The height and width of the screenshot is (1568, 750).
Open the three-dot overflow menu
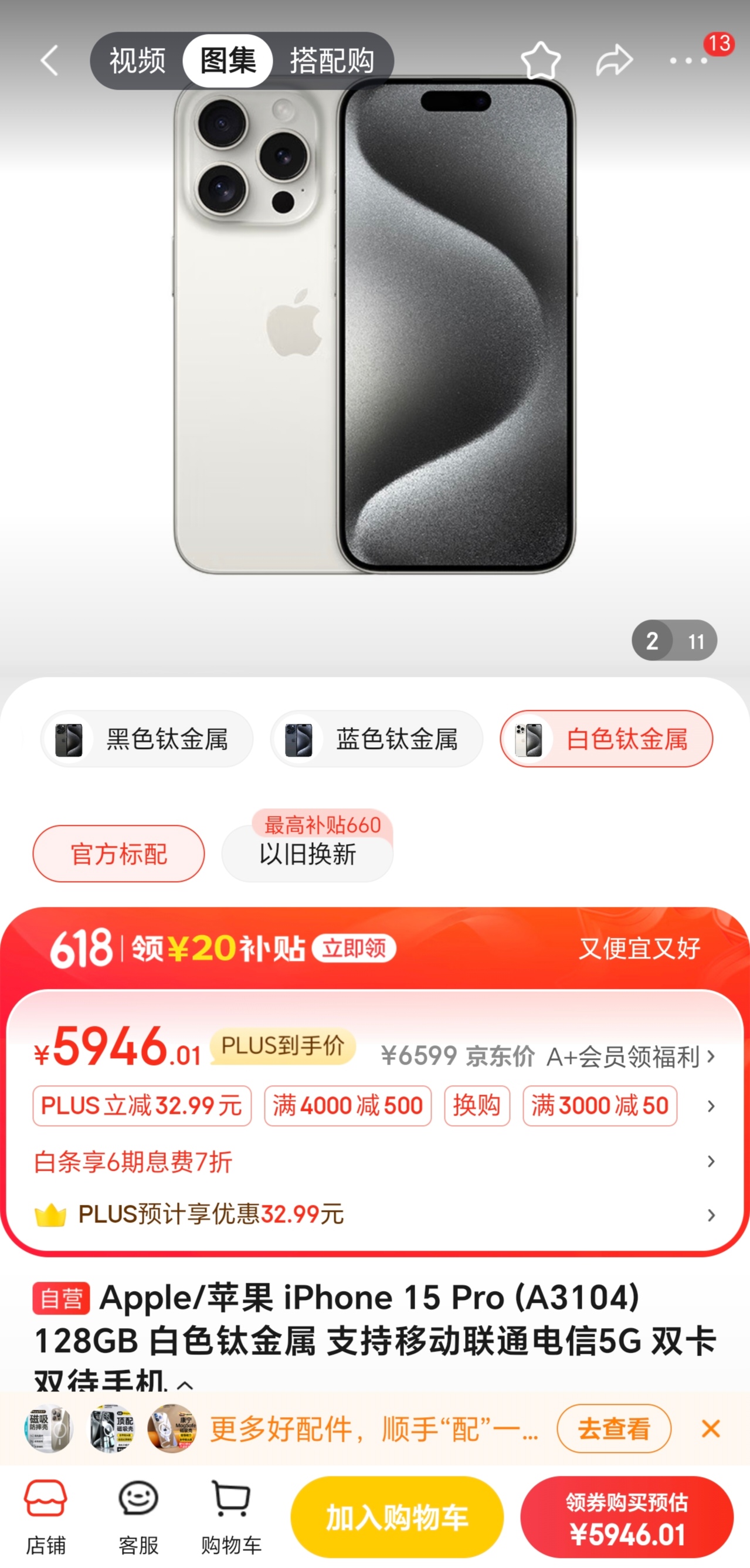[x=688, y=60]
